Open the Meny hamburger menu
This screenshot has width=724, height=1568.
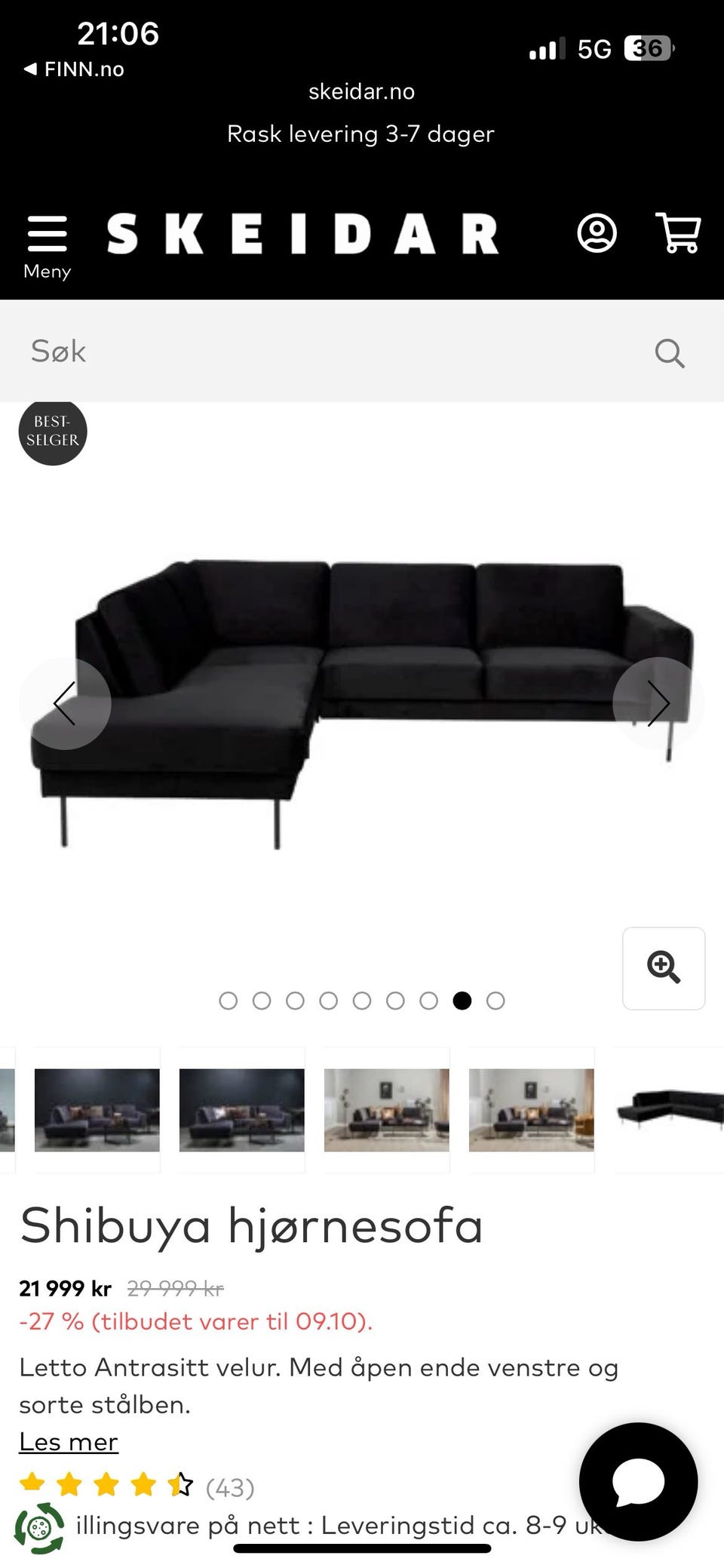point(47,245)
